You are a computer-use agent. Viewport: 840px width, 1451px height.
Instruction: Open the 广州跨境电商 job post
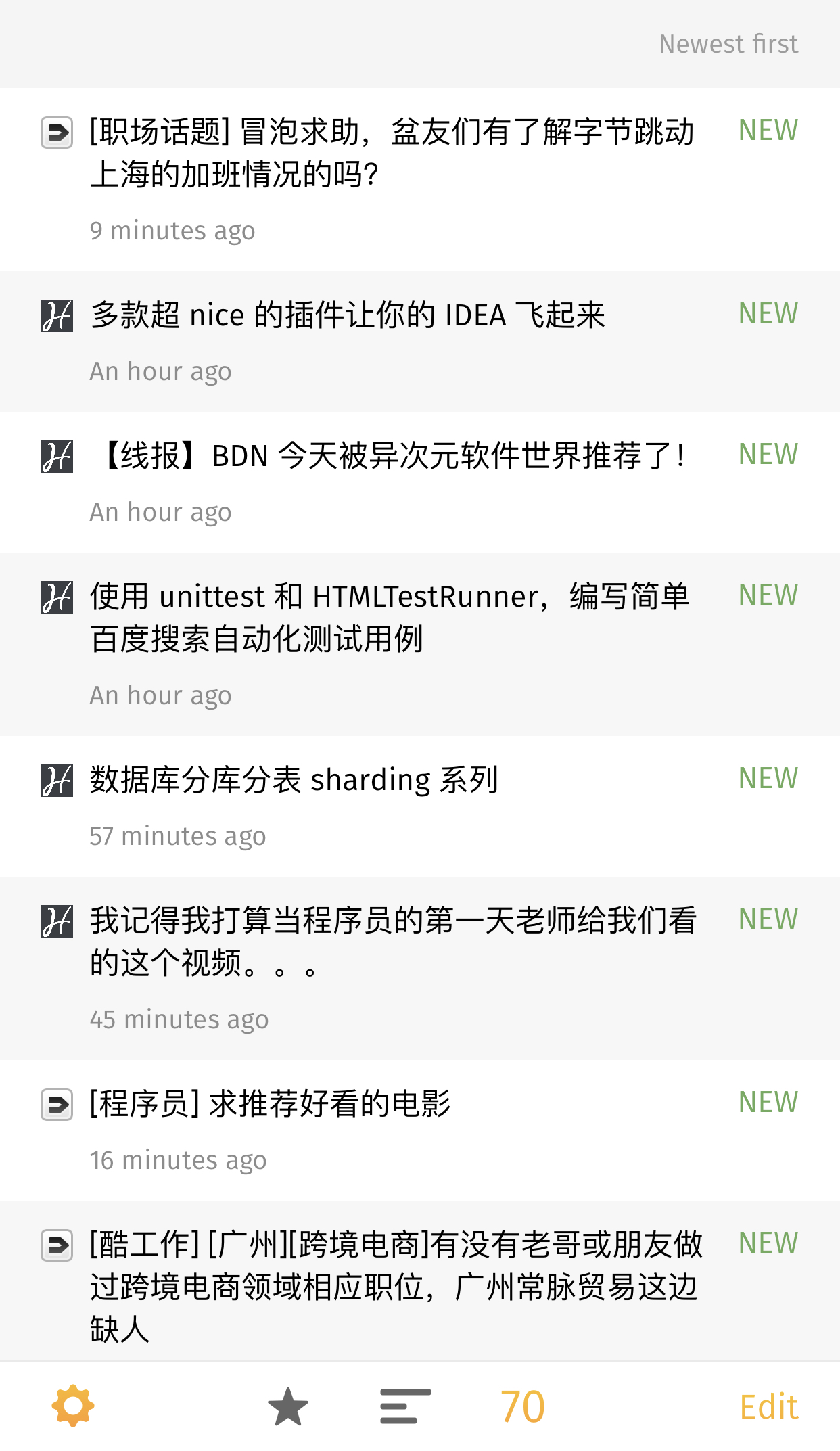tap(396, 1285)
